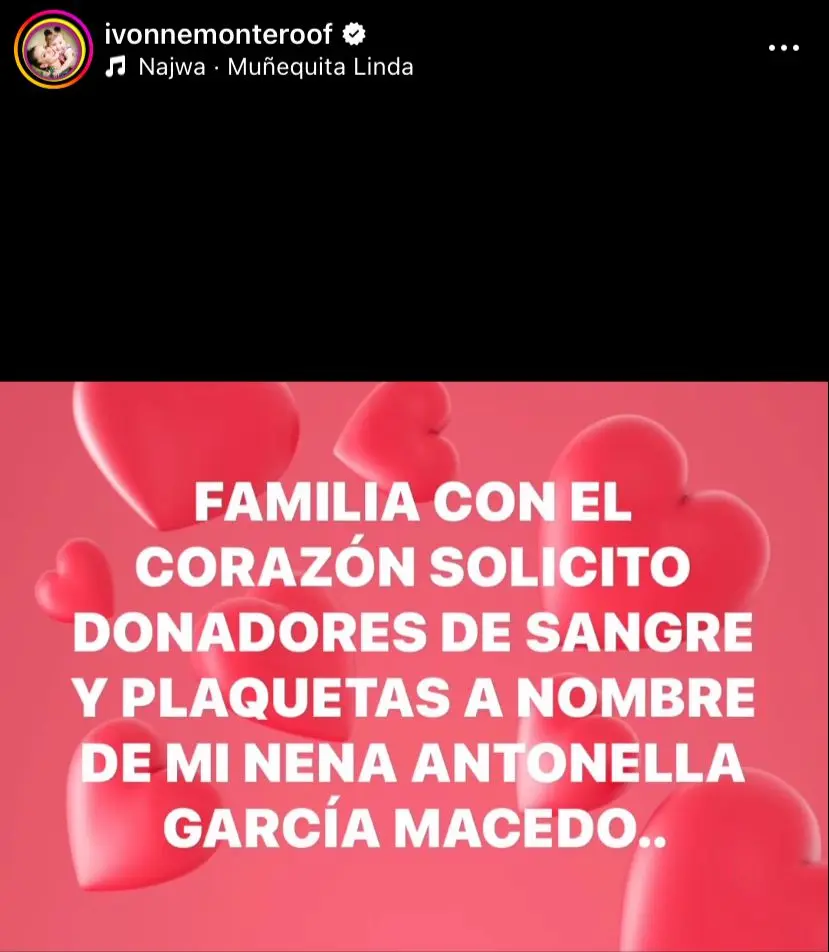Open the three-dot overflow menu
This screenshot has width=829, height=952.
pos(783,49)
